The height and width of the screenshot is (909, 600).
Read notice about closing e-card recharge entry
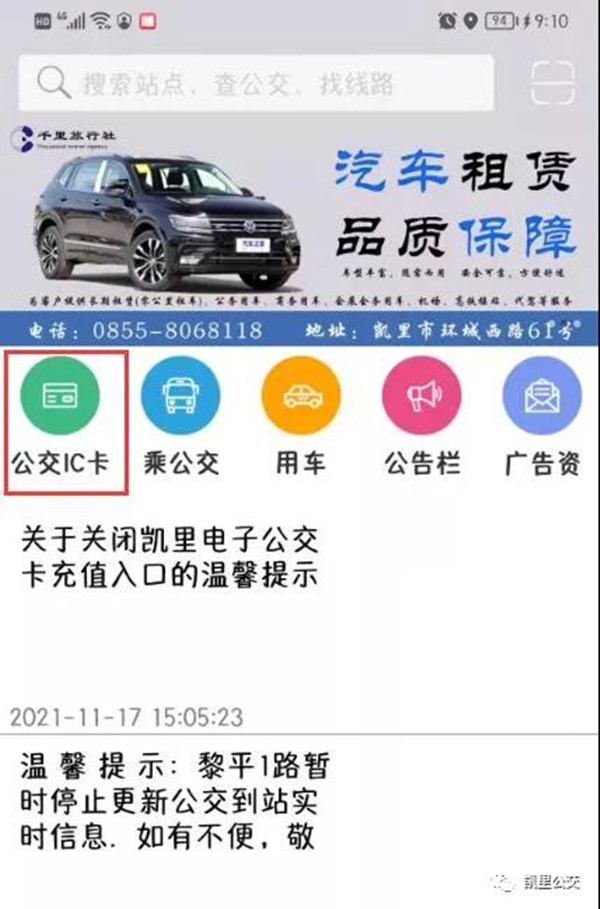click(170, 558)
